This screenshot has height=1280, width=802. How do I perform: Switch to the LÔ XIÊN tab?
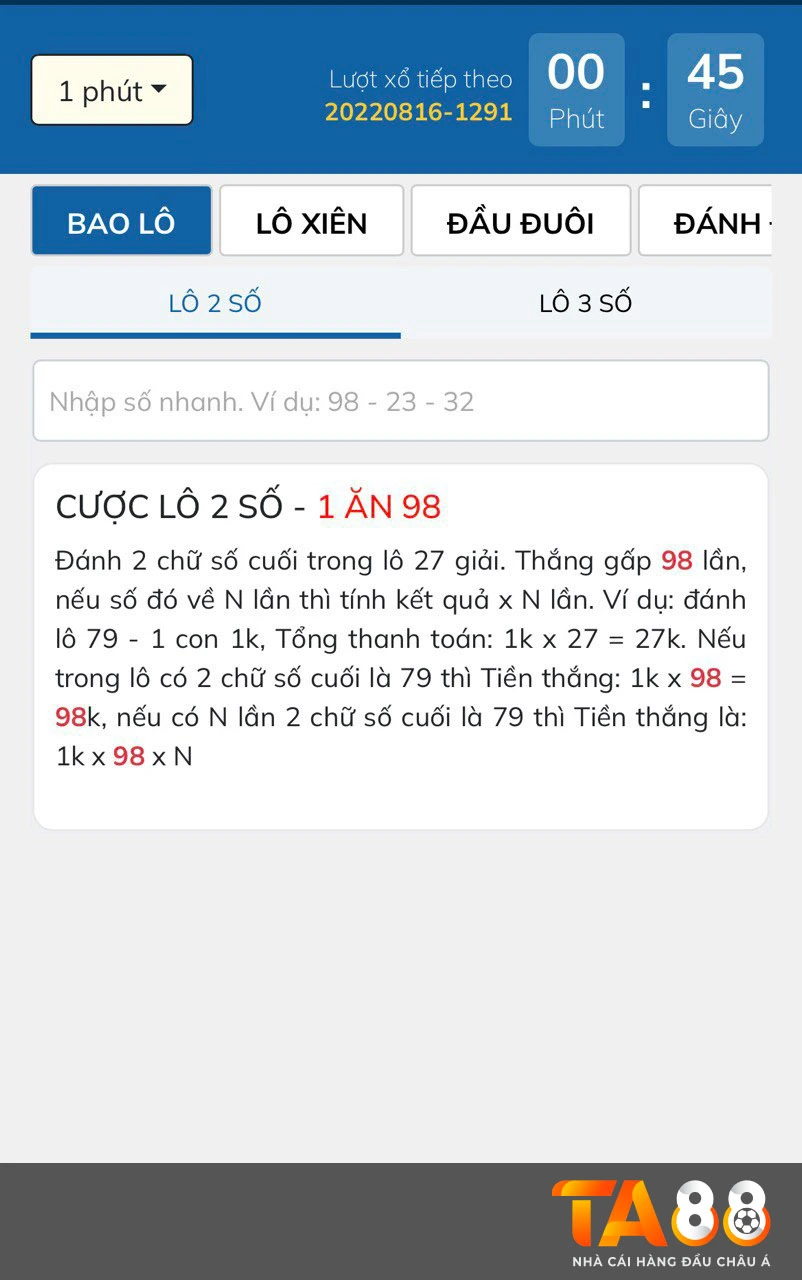[x=312, y=221]
